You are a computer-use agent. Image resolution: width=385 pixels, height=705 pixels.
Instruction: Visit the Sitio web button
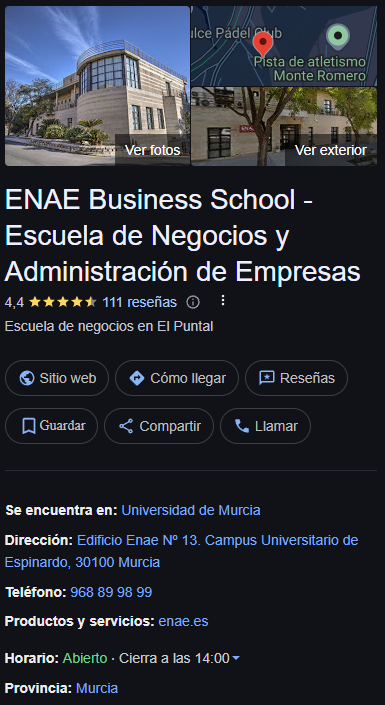[57, 378]
